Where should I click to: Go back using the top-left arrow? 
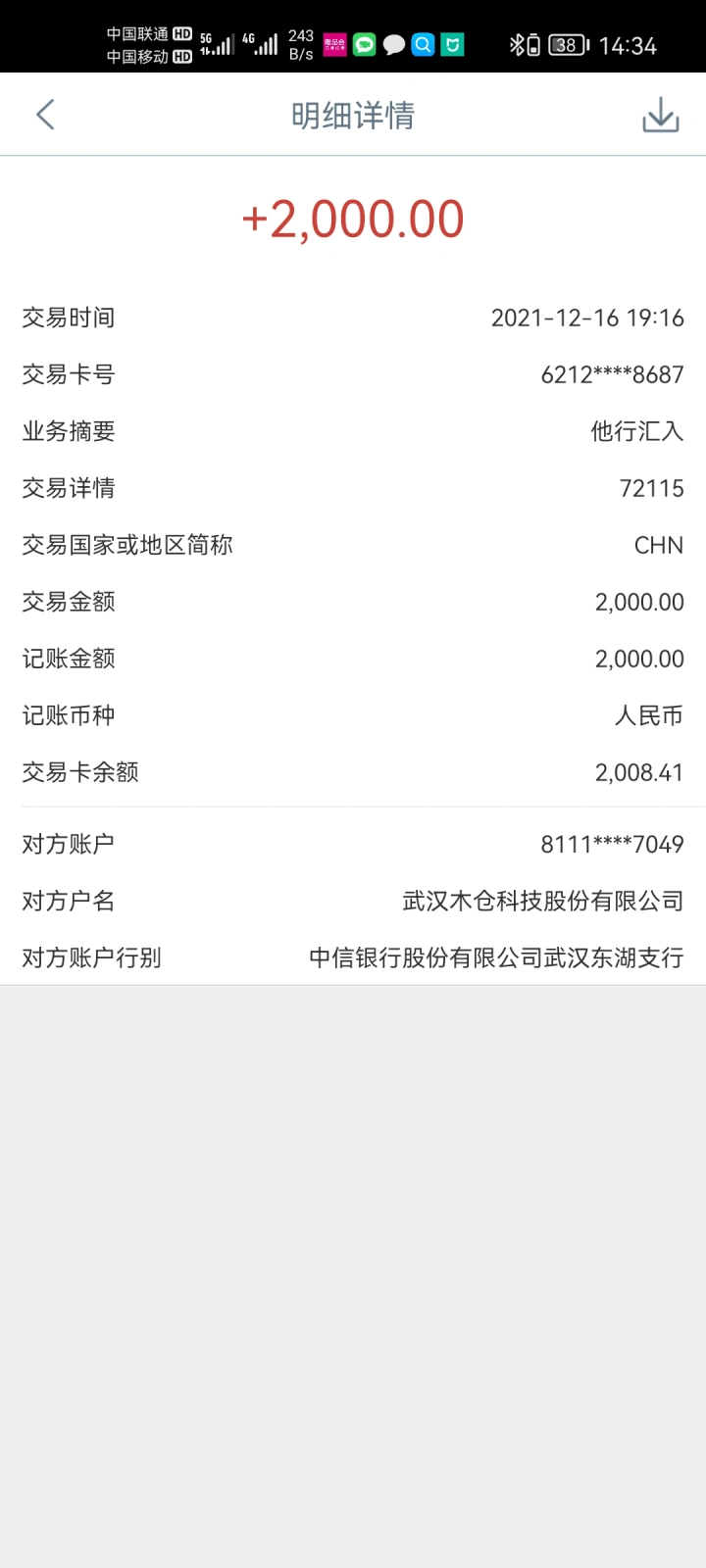45,115
